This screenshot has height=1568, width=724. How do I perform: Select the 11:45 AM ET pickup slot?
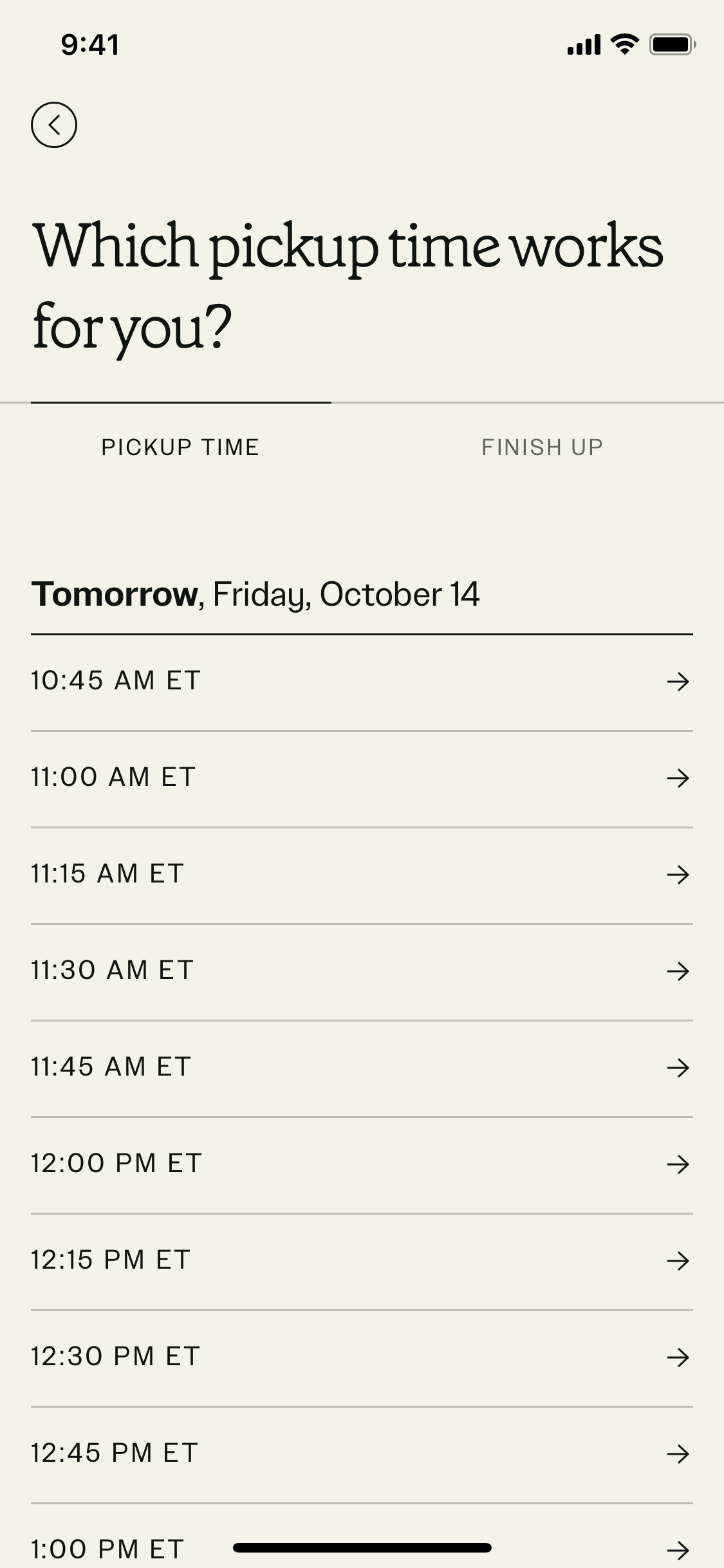click(360, 1067)
